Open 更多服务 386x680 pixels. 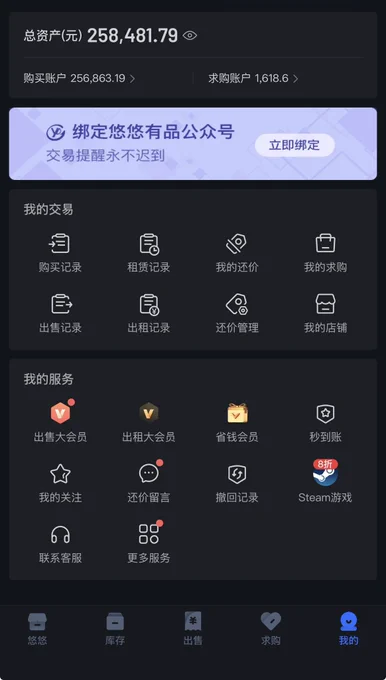coord(149,543)
